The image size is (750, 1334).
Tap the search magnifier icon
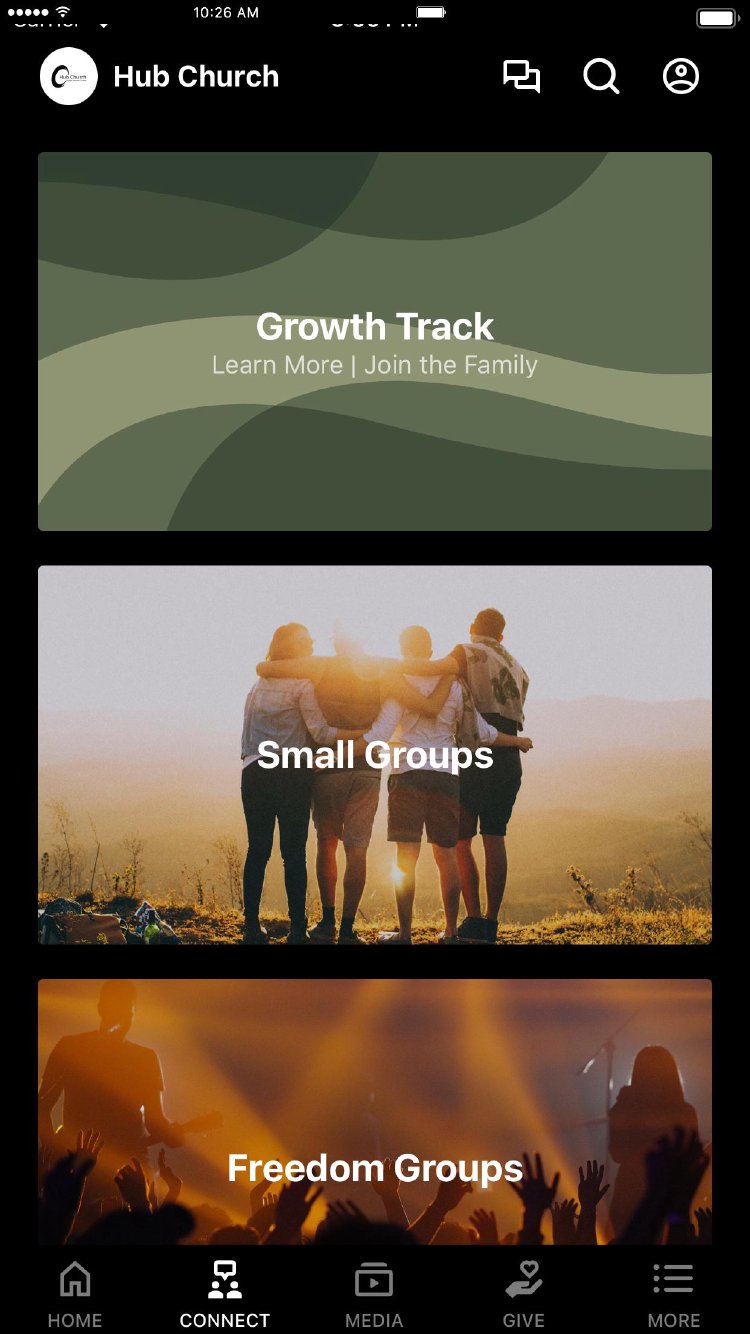[601, 77]
